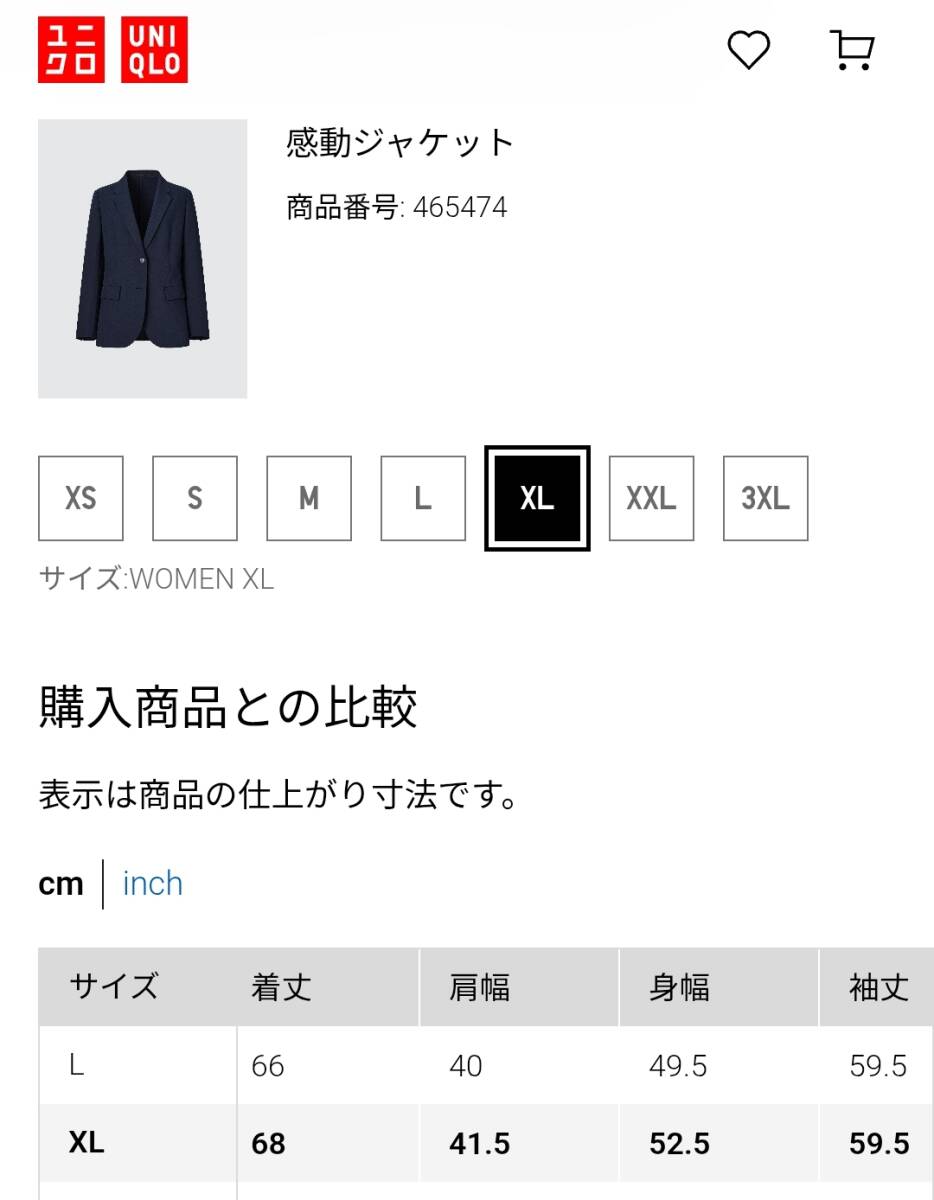Select the XL size chip

click(x=537, y=498)
